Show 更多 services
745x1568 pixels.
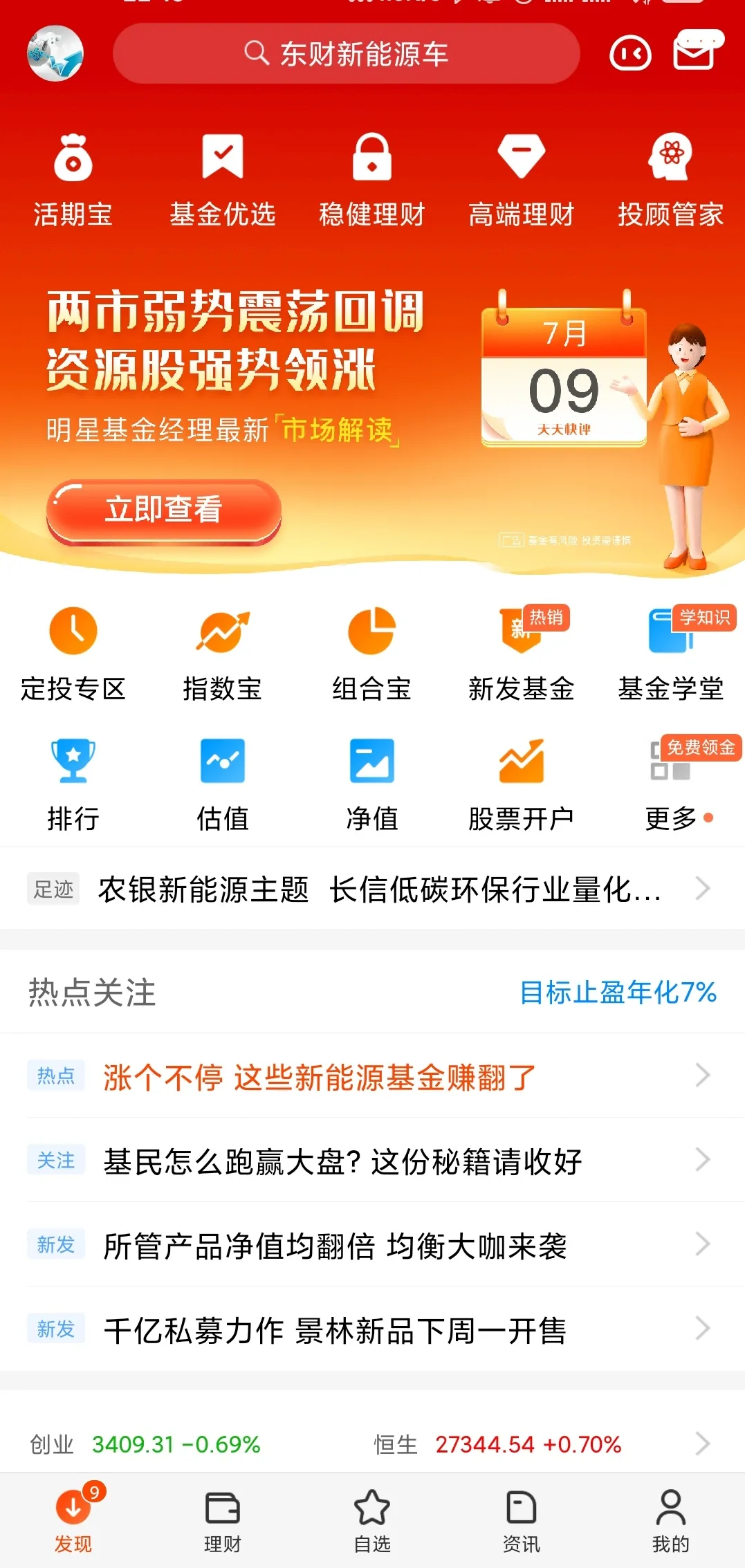coord(670,782)
